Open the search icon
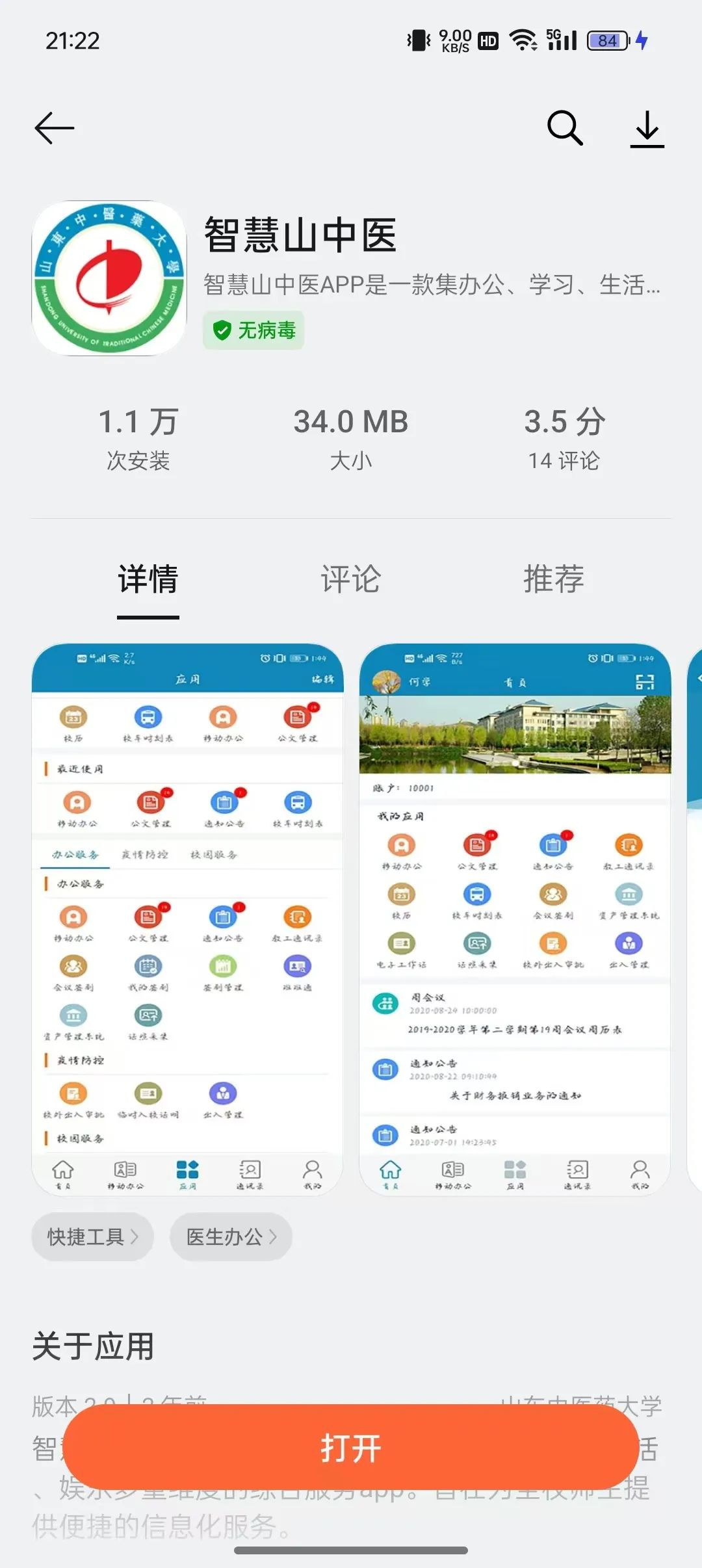702x1568 pixels. pos(565,127)
